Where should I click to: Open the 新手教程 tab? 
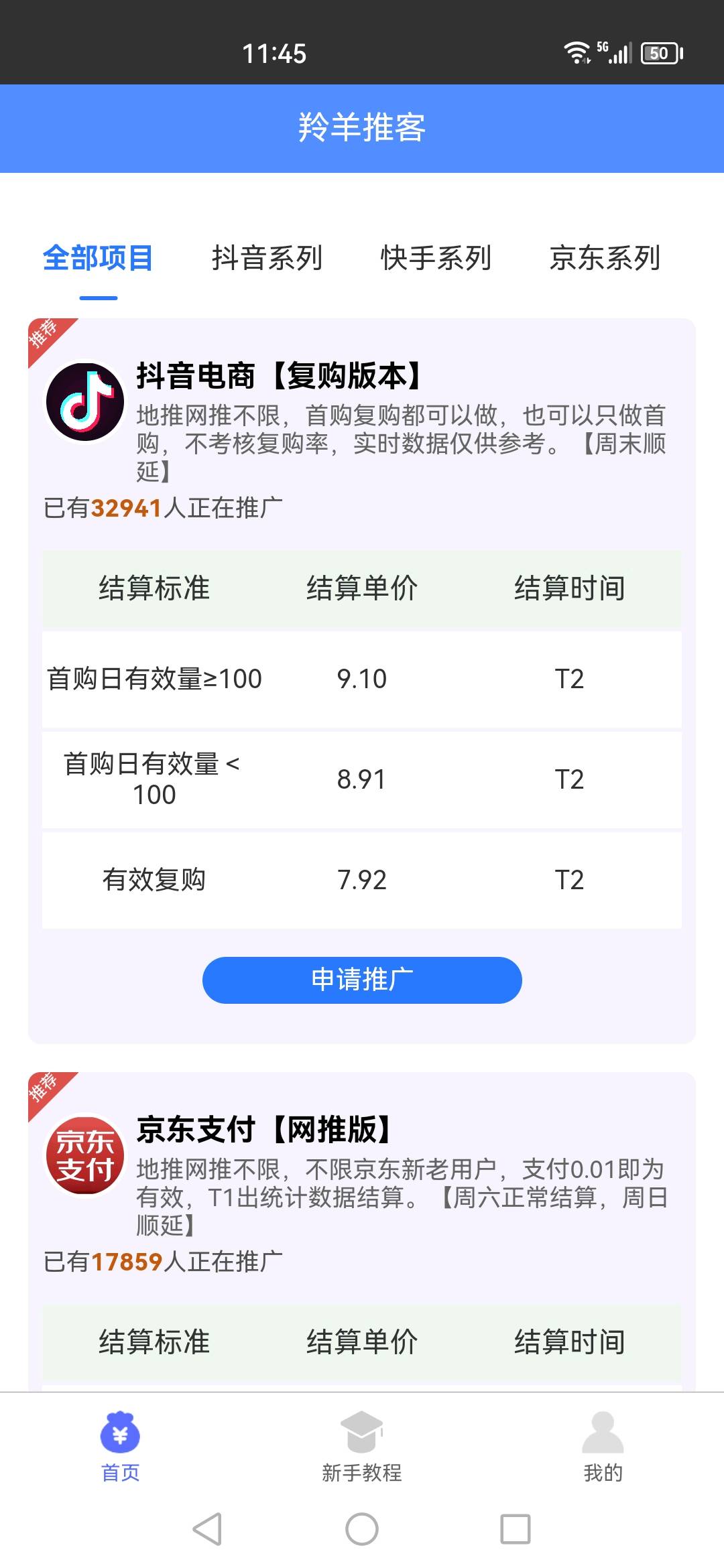coord(362,1446)
